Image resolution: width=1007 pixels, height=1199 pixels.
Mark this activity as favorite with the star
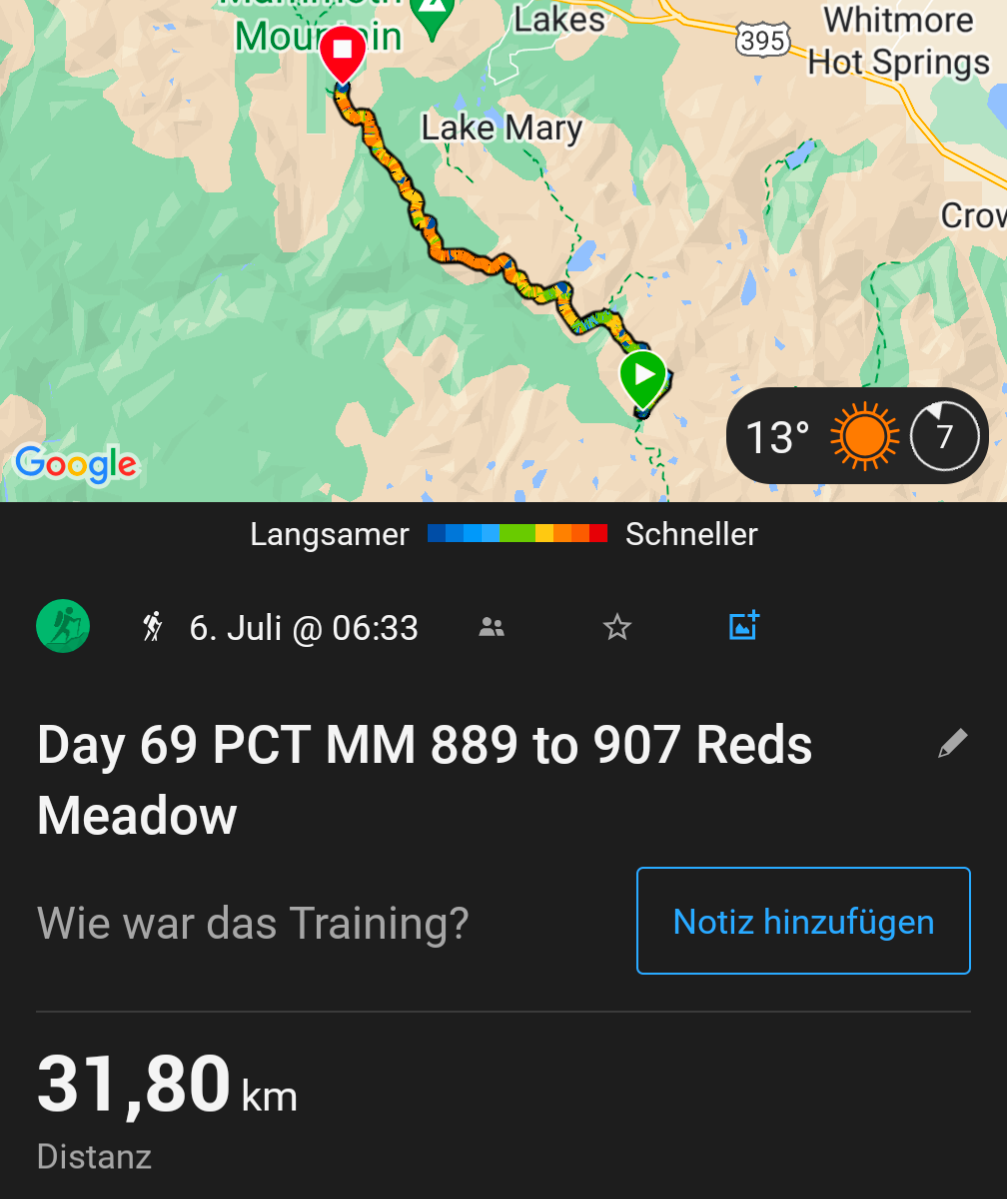(618, 628)
